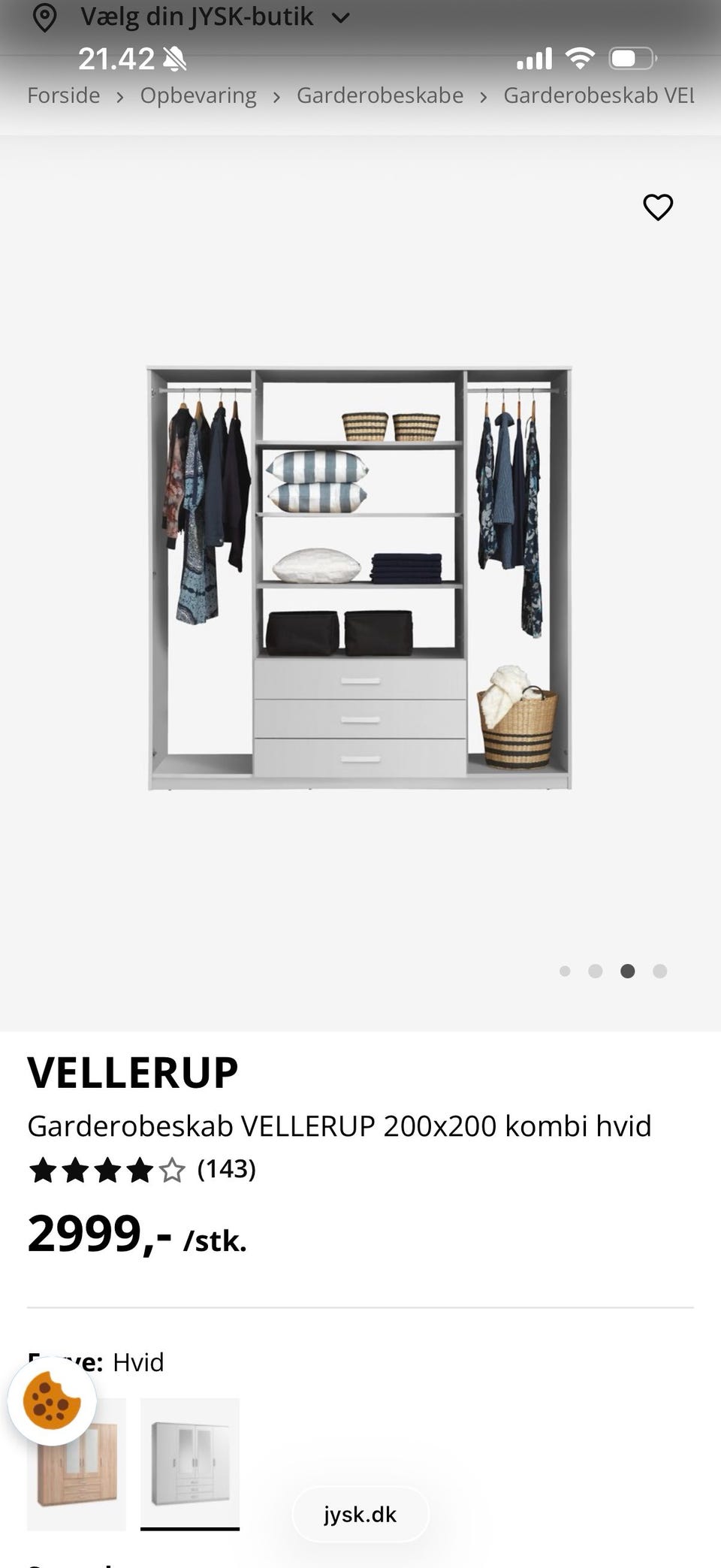This screenshot has height=1568, width=721.
Task: Click the rating count (143) text
Action: point(225,1169)
